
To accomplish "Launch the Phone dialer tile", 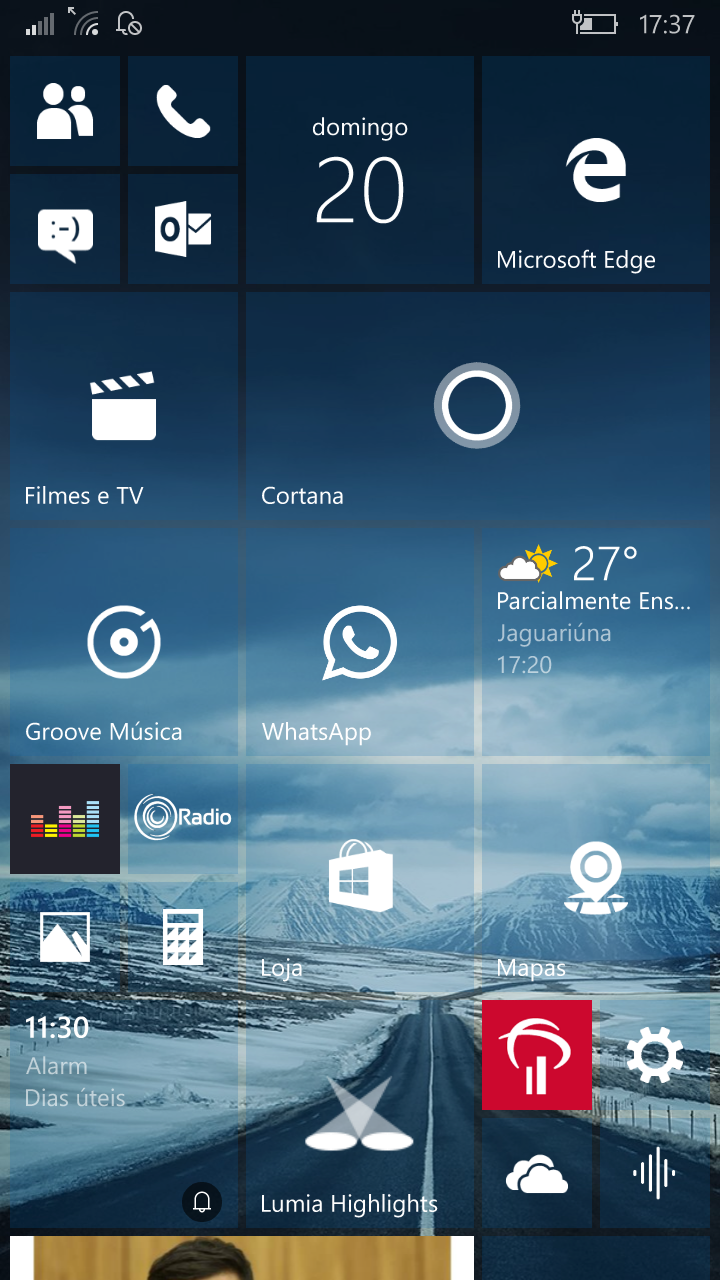I will point(183,111).
